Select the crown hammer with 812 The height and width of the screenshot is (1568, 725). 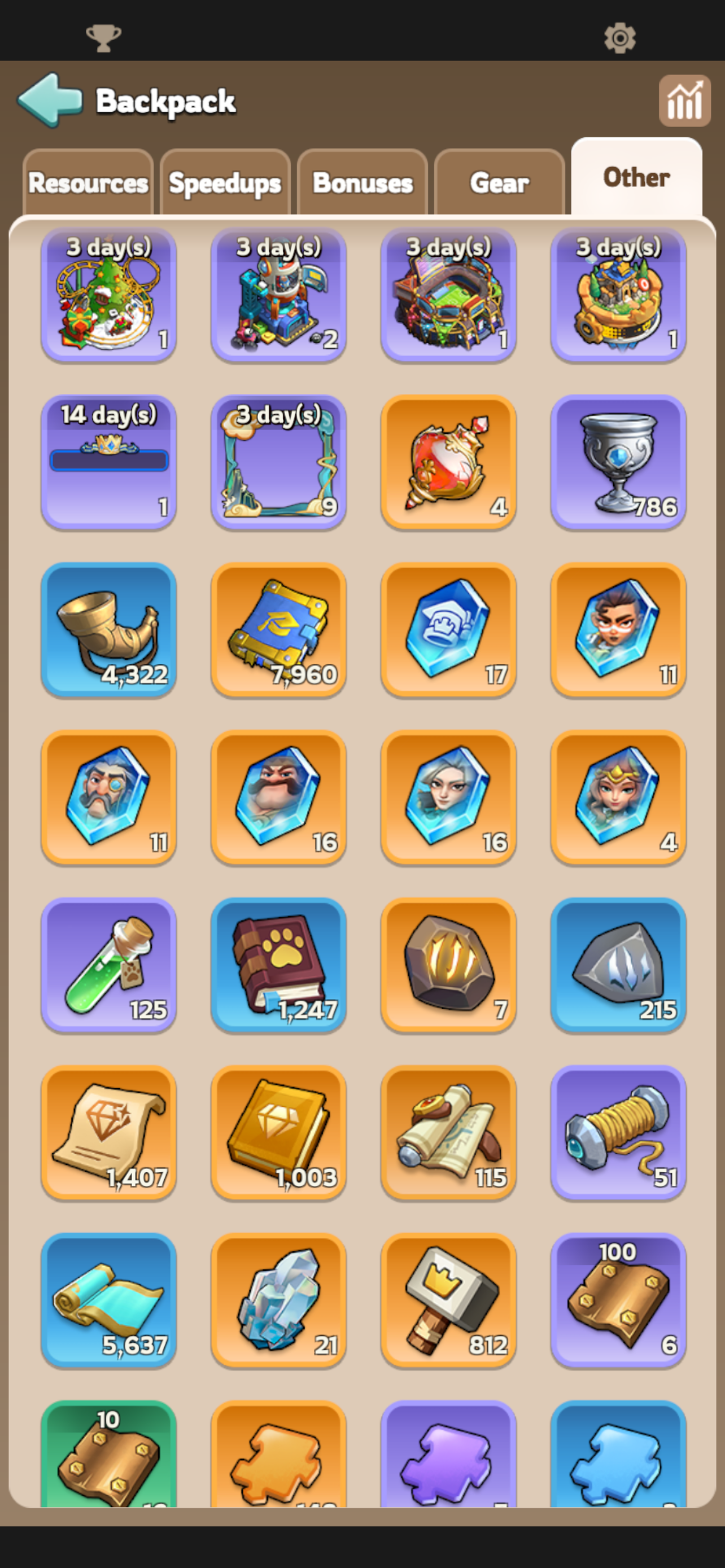[x=449, y=1301]
